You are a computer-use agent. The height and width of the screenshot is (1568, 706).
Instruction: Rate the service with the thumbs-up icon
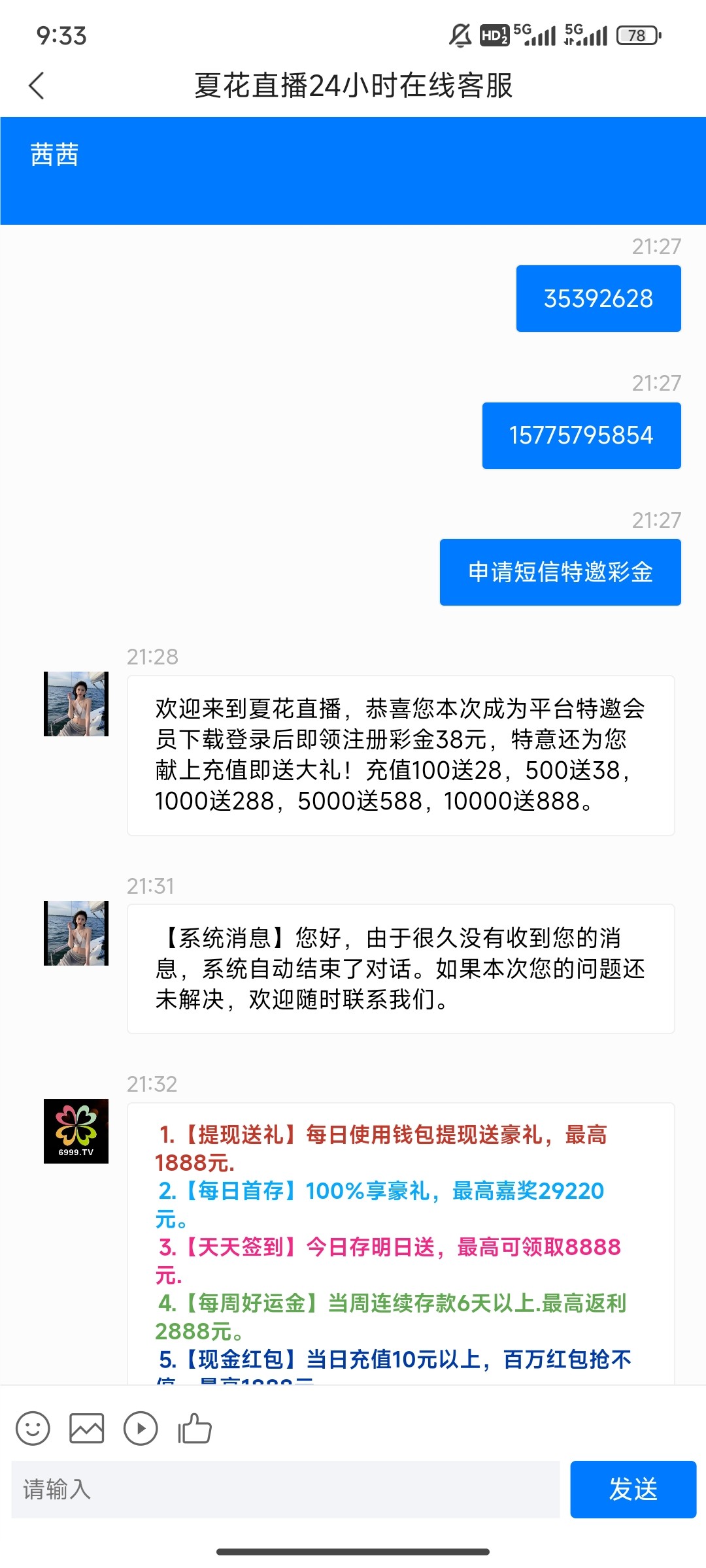tap(195, 1428)
